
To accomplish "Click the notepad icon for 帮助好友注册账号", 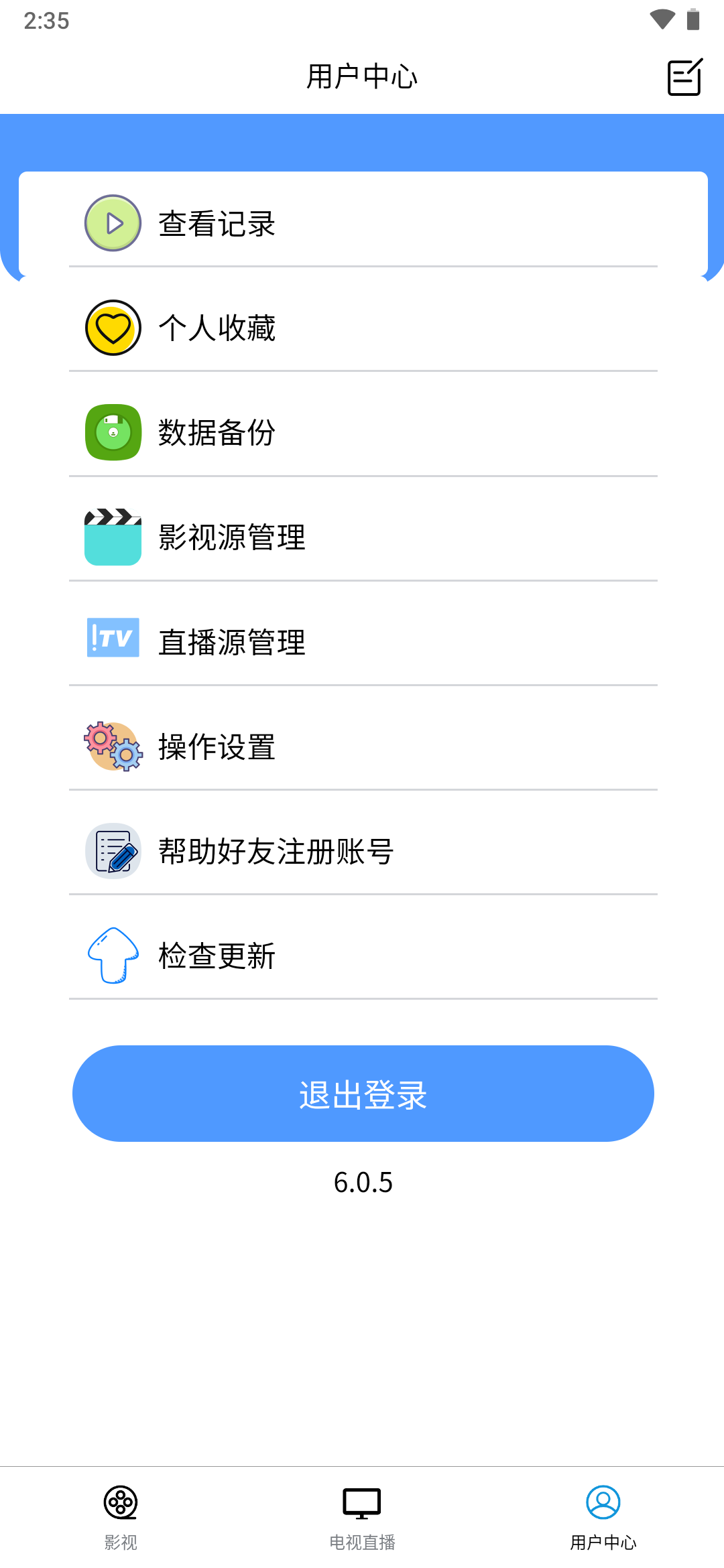I will [112, 851].
